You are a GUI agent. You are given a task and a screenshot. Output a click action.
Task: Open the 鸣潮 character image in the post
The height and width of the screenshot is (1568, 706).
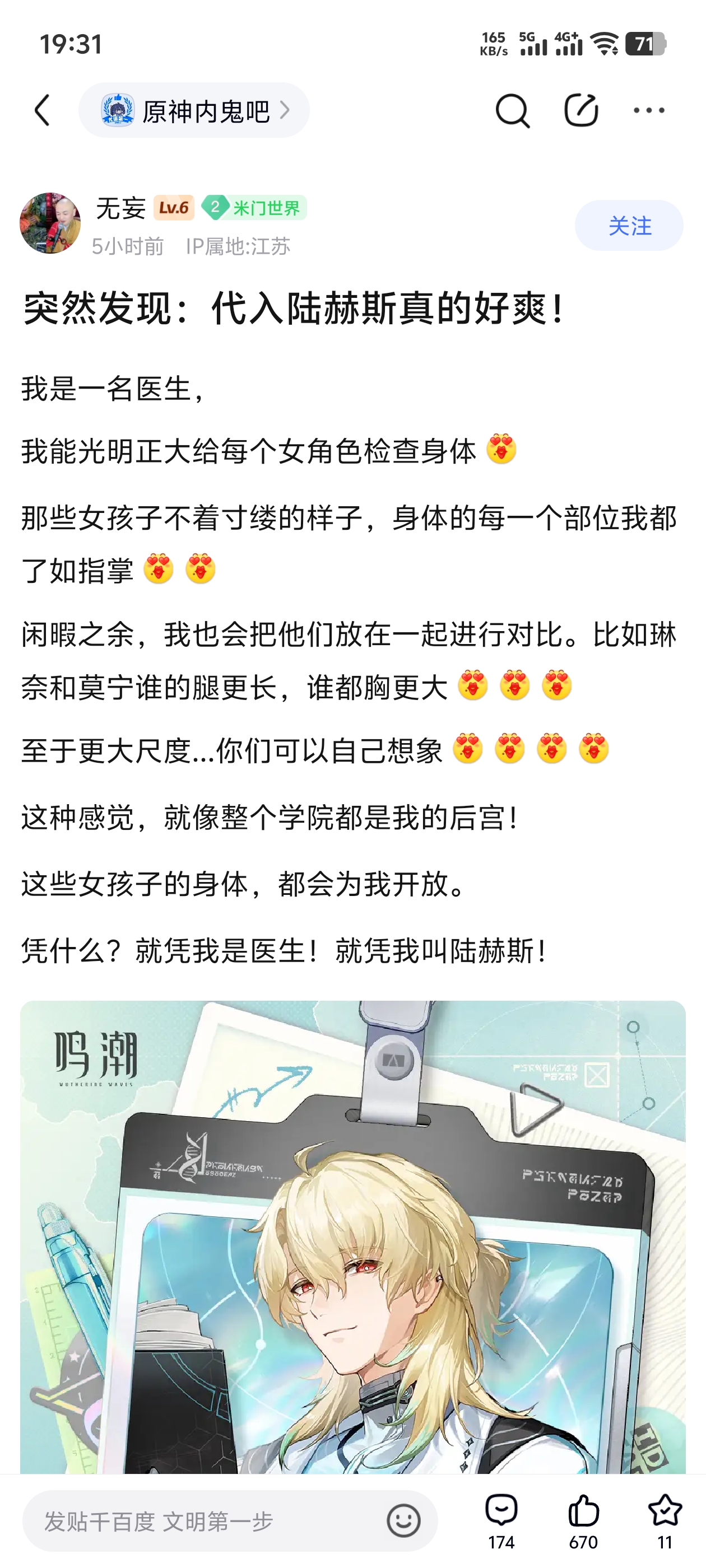click(352, 1236)
